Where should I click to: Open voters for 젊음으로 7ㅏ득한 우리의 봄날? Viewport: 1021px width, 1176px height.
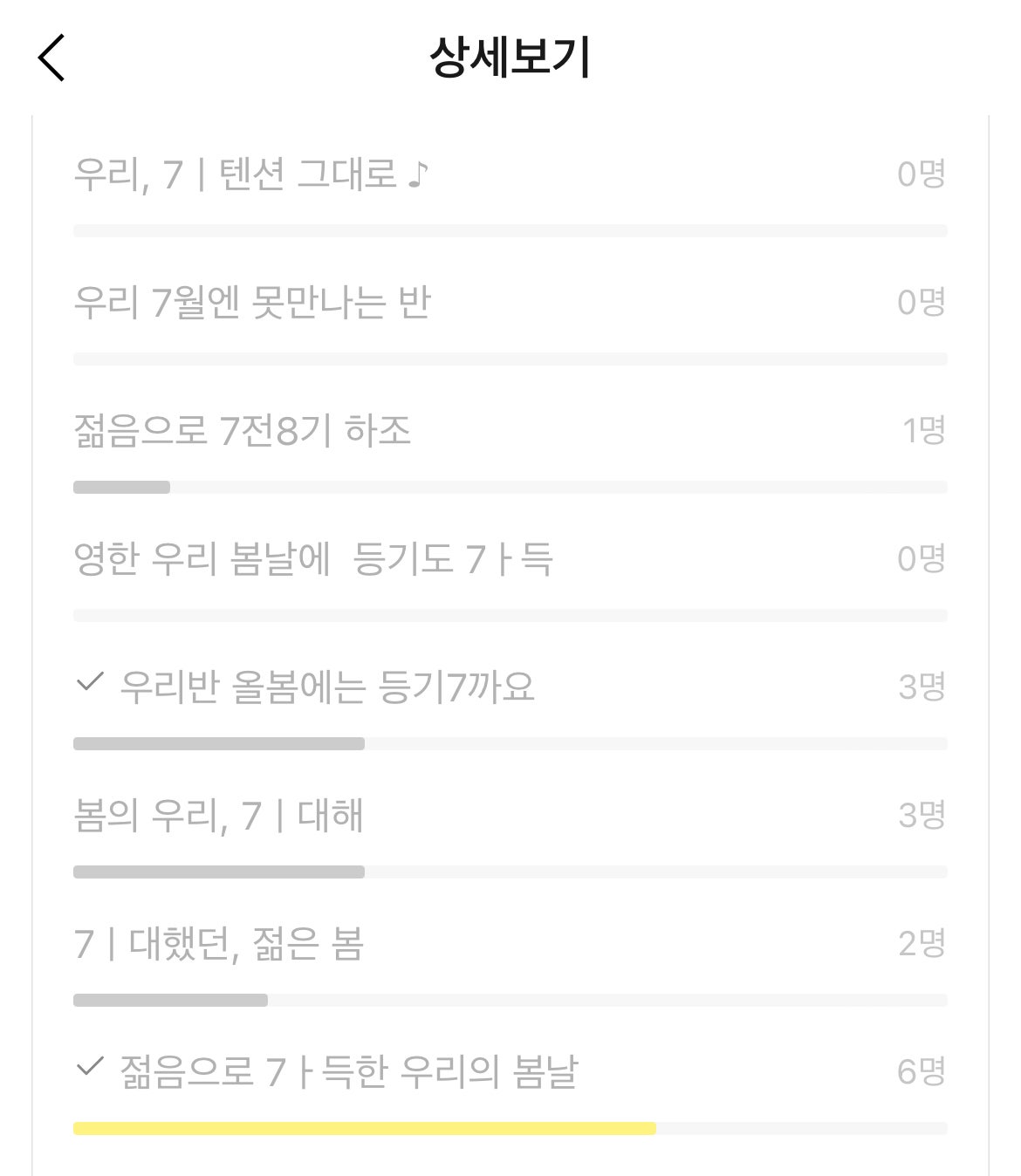pos(921,1071)
